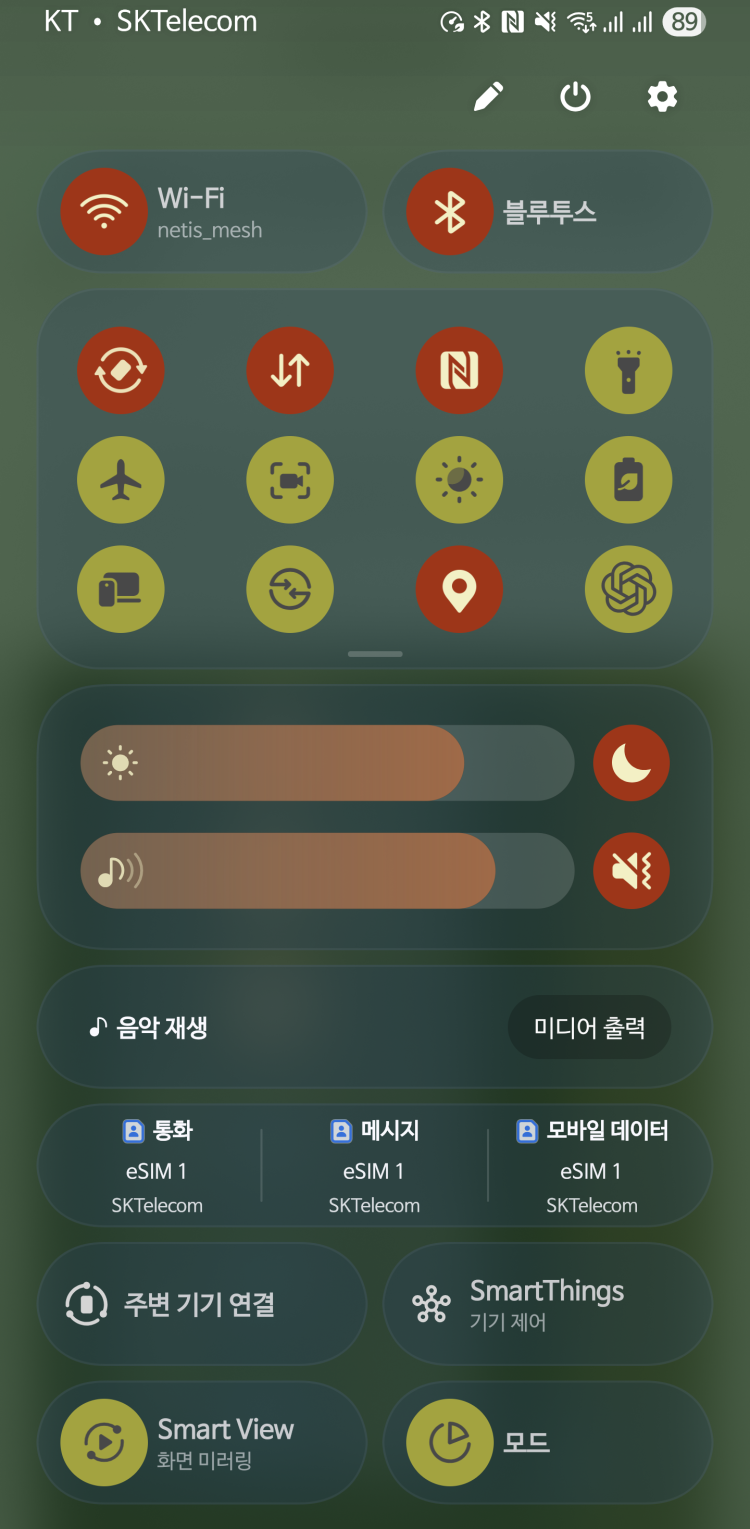
Task: Change 모바일 데이터 SIM selection
Action: point(592,1166)
